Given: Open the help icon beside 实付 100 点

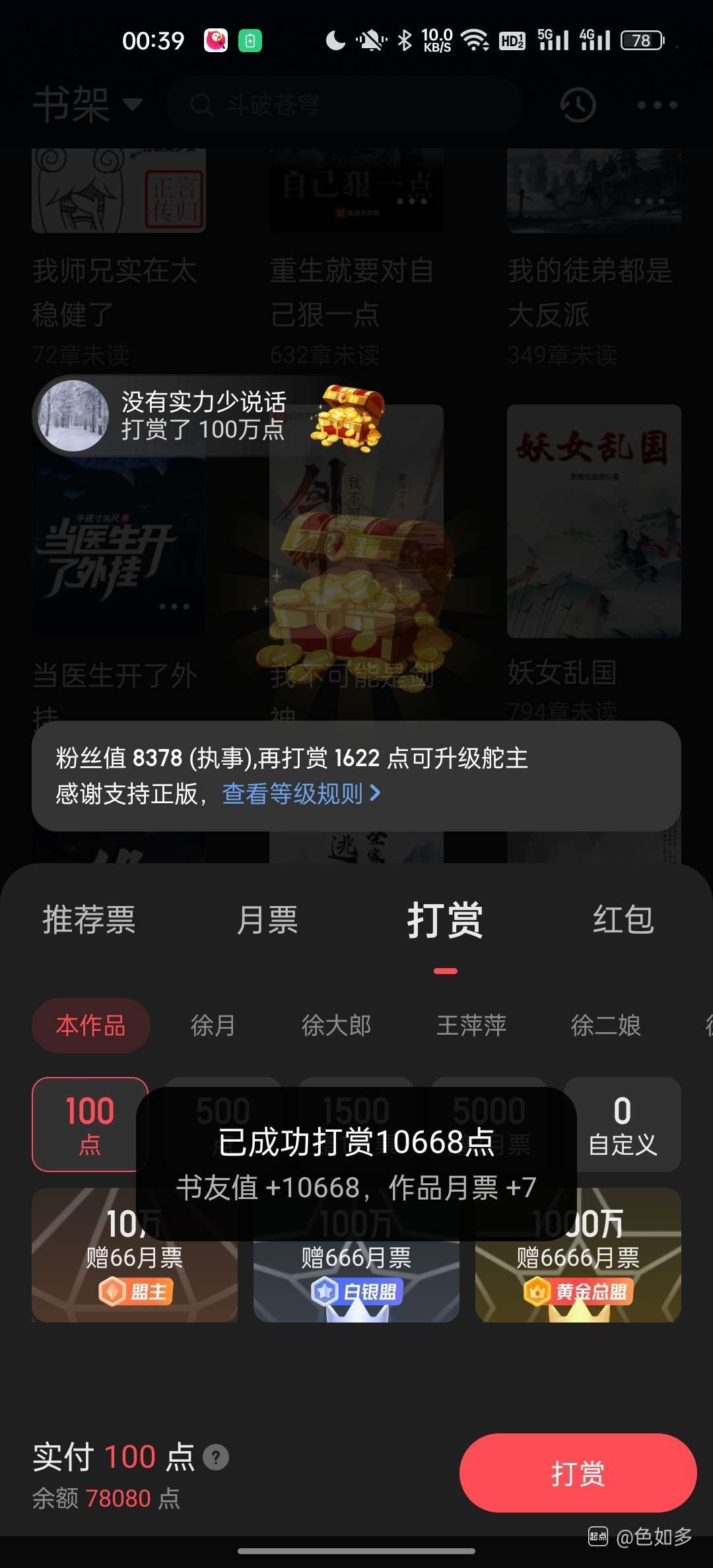Looking at the screenshot, I should [215, 1457].
